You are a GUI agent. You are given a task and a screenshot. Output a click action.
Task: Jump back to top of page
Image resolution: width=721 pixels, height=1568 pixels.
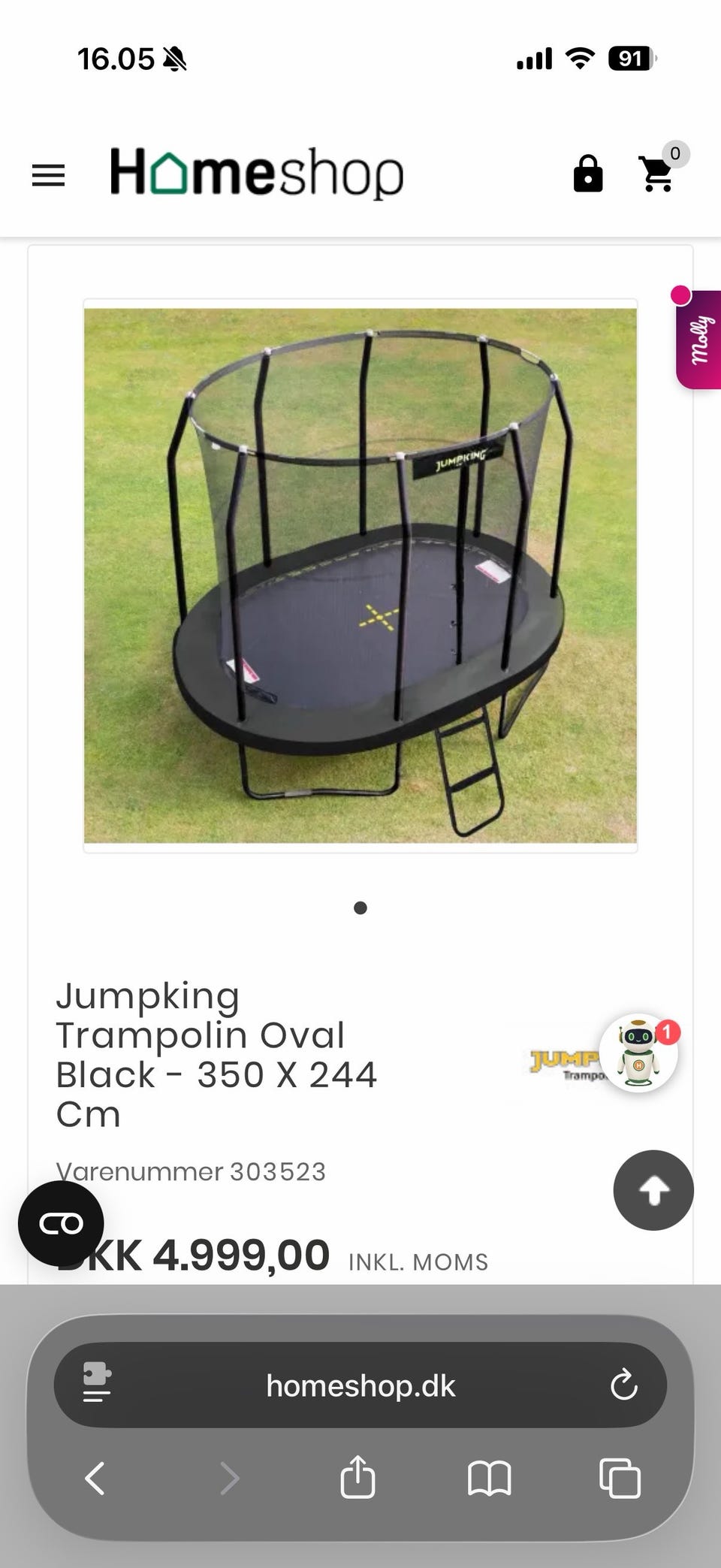[x=653, y=1190]
